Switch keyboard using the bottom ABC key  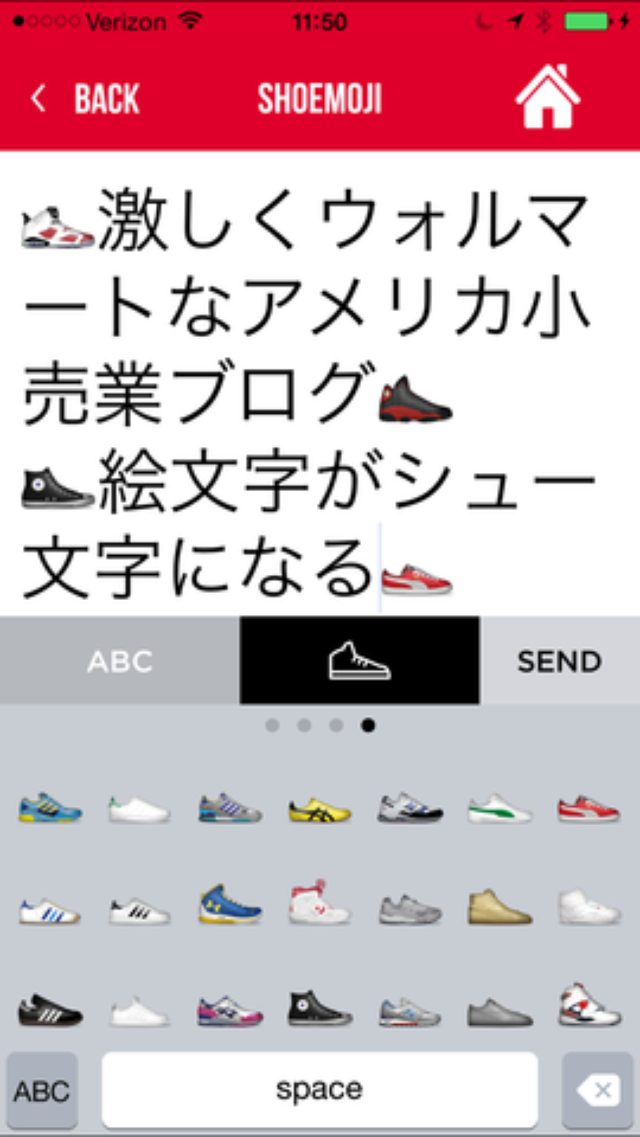(x=42, y=1089)
